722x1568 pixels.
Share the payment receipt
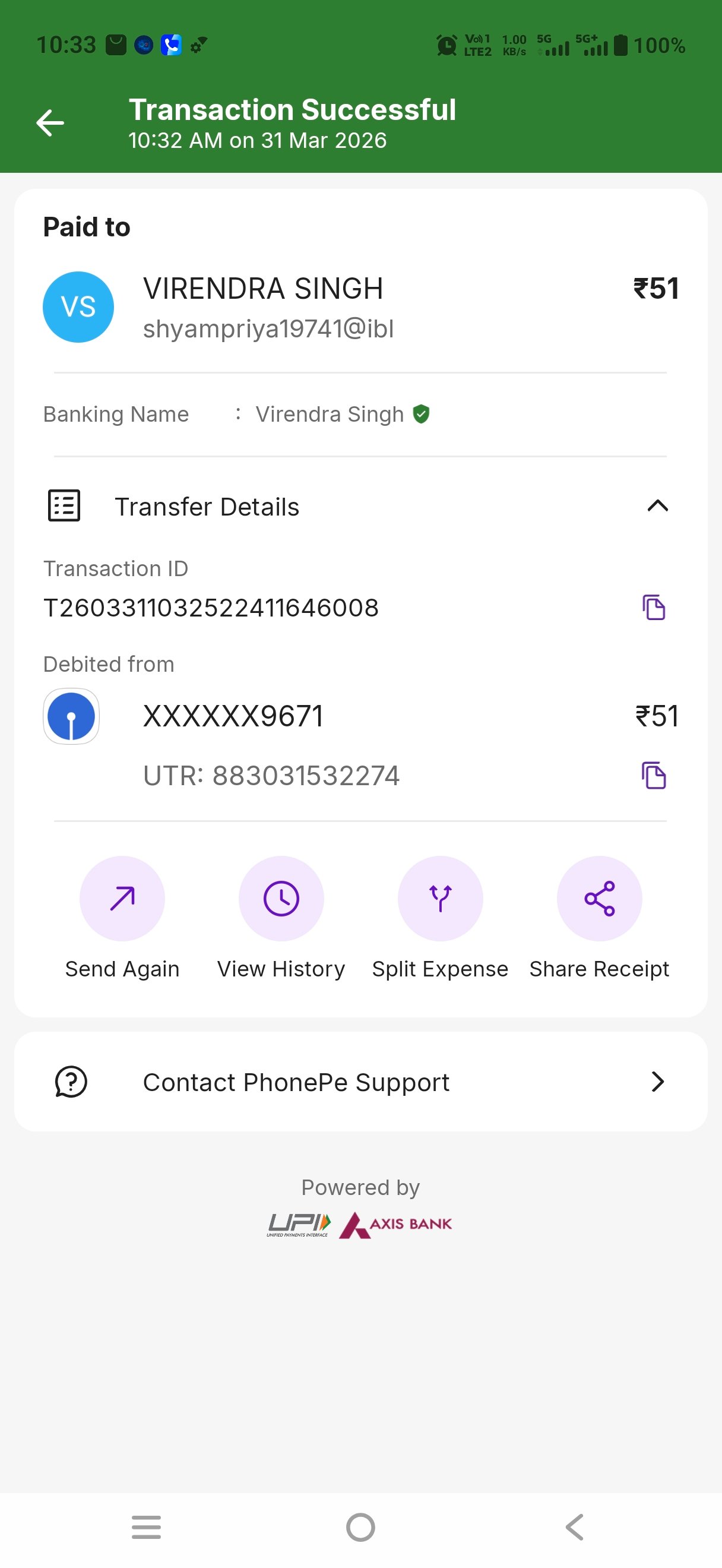point(599,899)
